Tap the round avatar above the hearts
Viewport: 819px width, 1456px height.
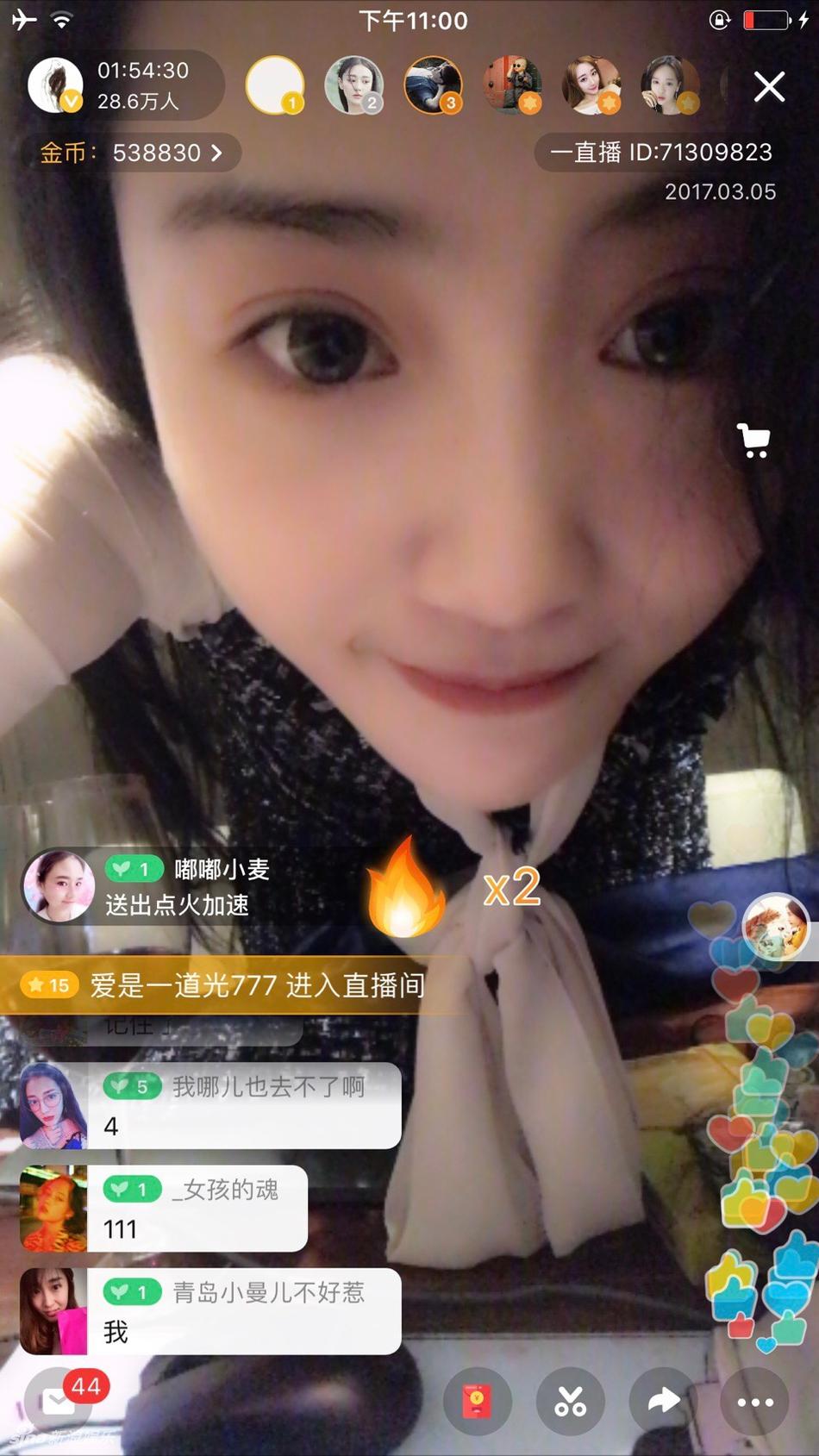(x=775, y=927)
